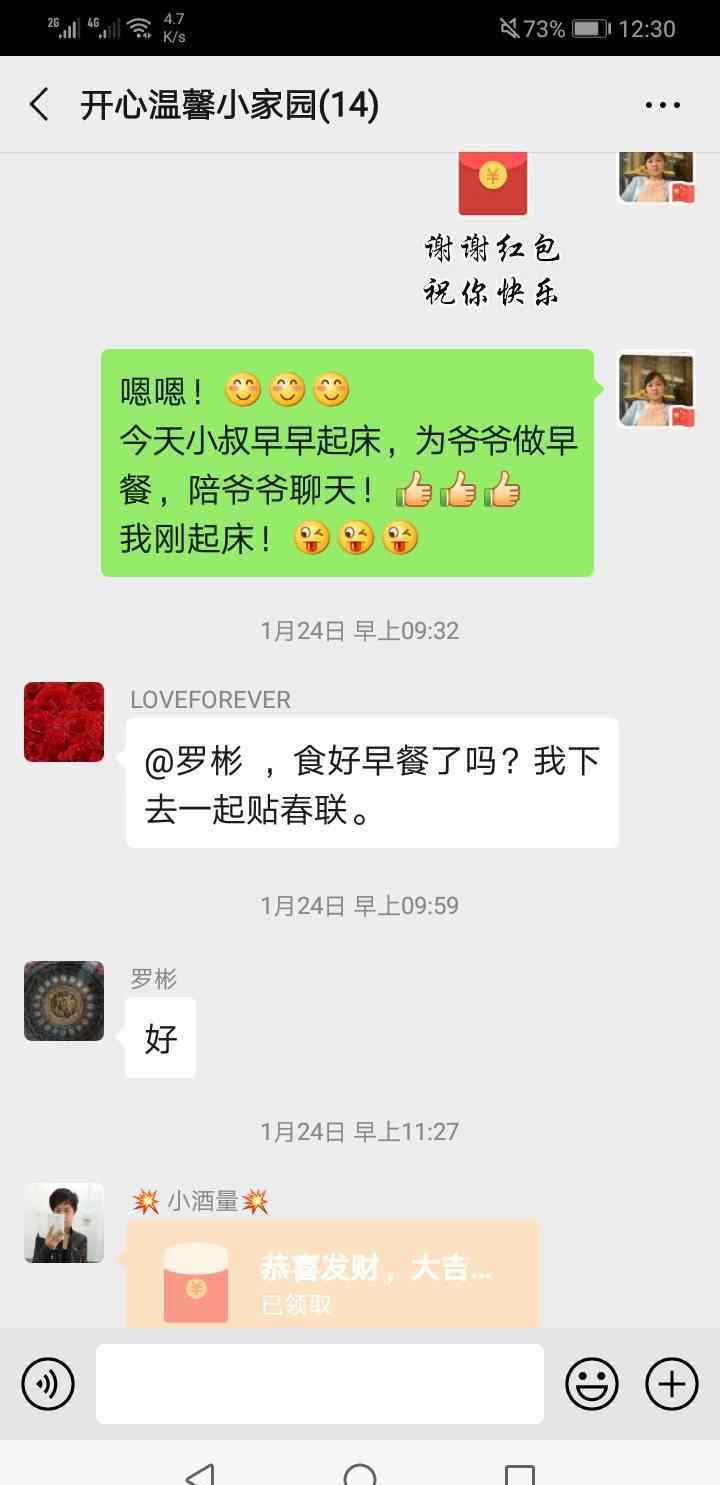Switch to voice message input
720x1485 pixels.
coord(48,1384)
